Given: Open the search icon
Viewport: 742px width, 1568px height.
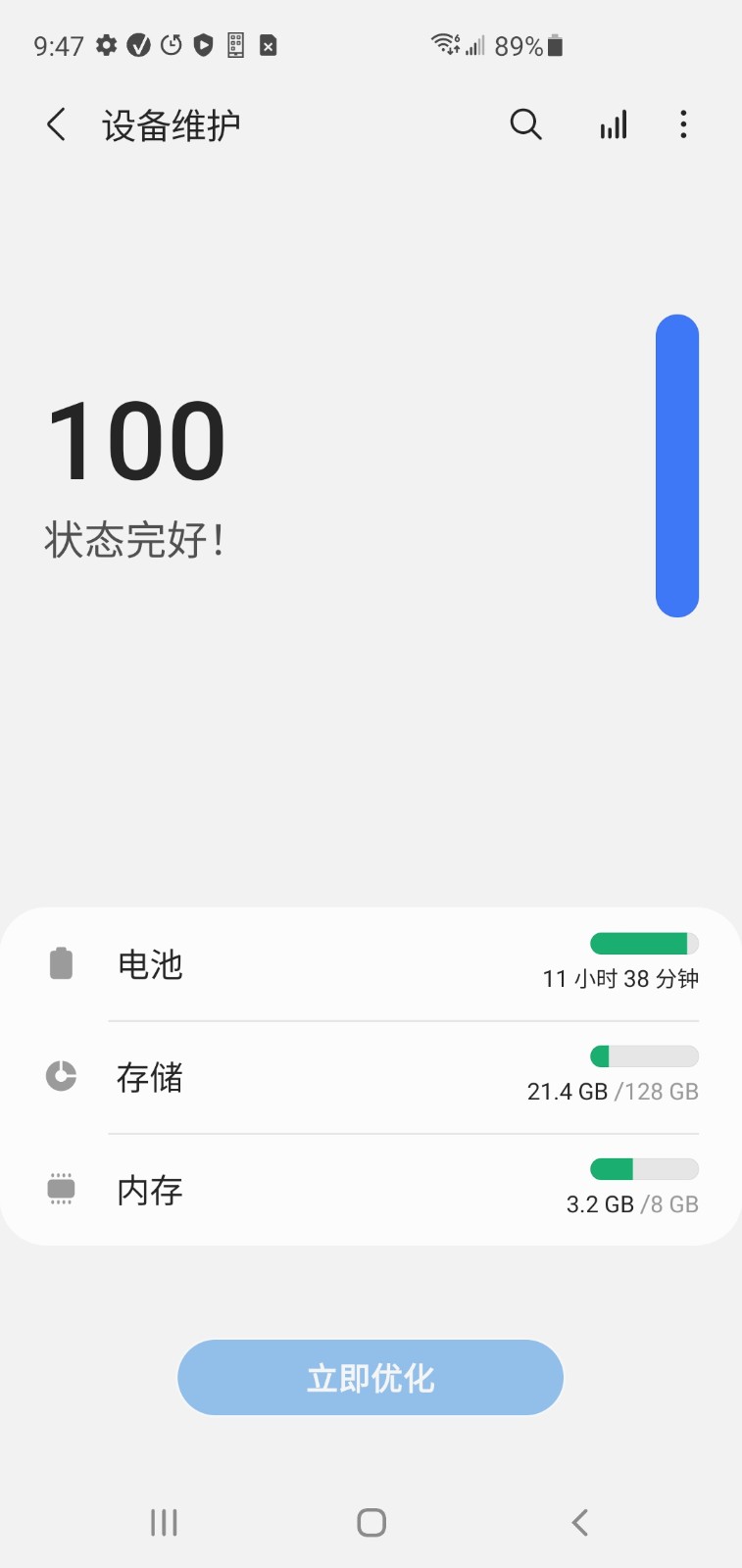Looking at the screenshot, I should click(525, 124).
